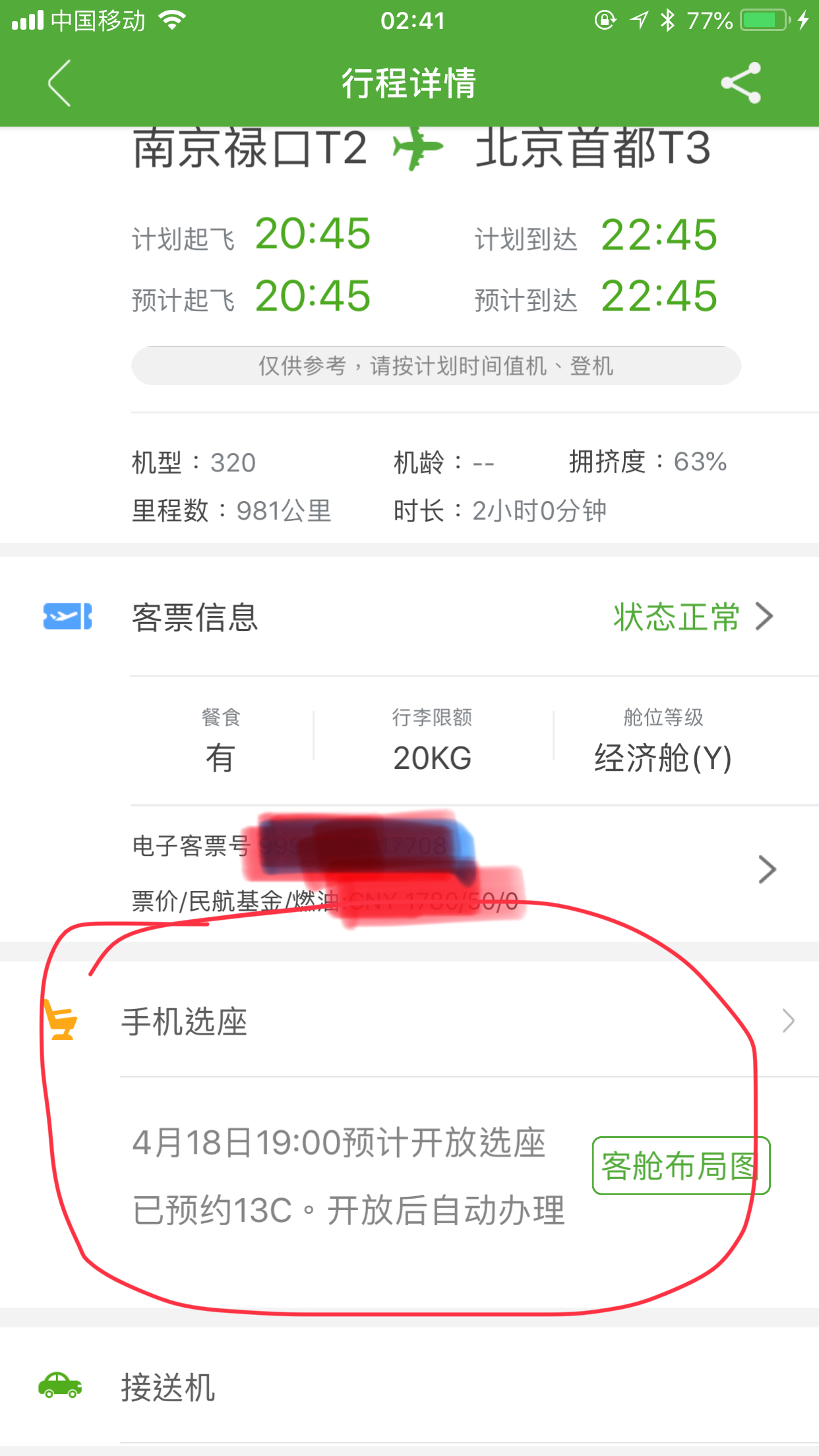Image resolution: width=819 pixels, height=1456 pixels.
Task: Go back from the 行程详情 page
Action: [x=59, y=83]
